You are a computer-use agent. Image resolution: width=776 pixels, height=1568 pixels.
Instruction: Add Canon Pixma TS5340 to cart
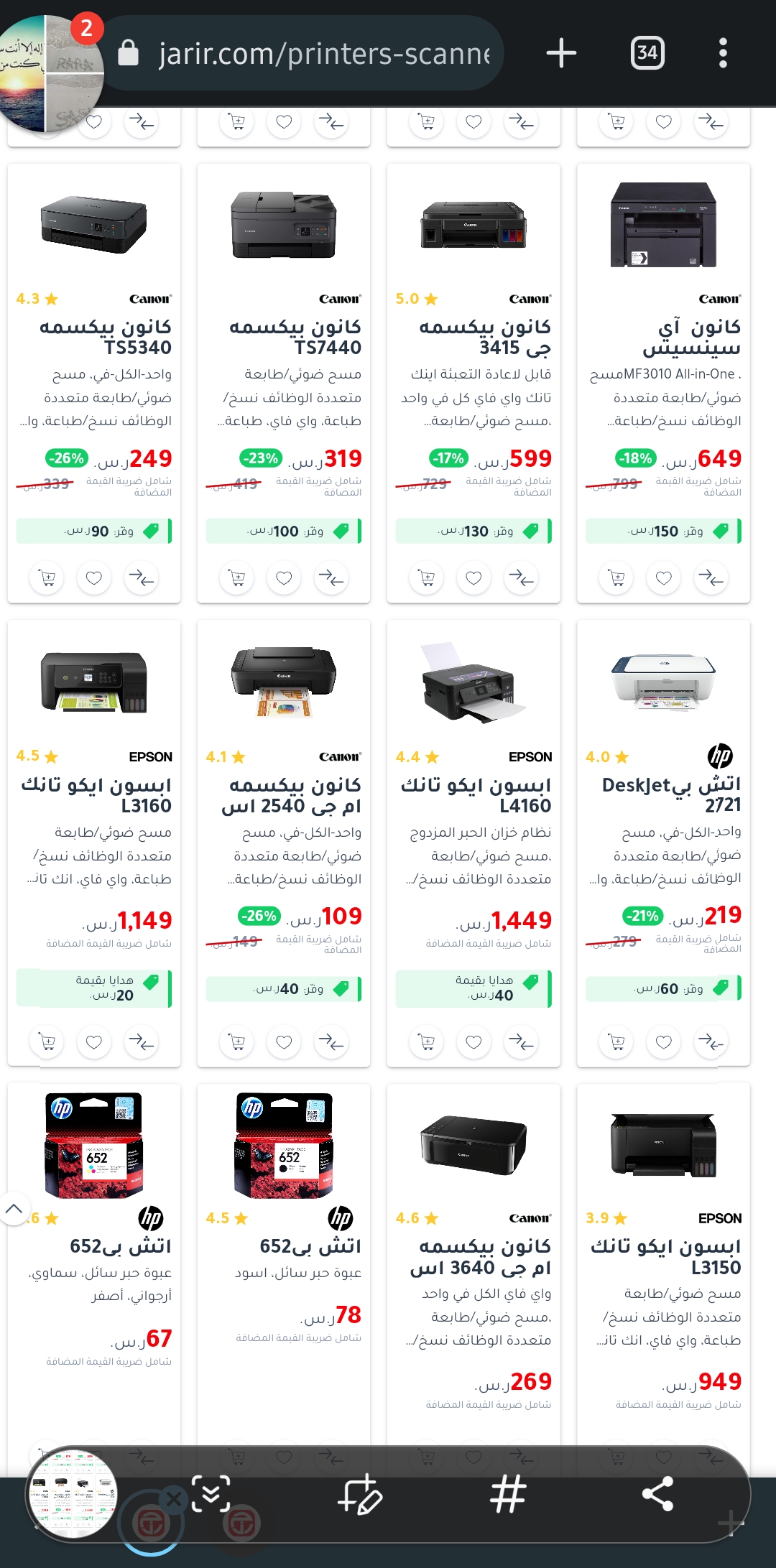point(47,577)
